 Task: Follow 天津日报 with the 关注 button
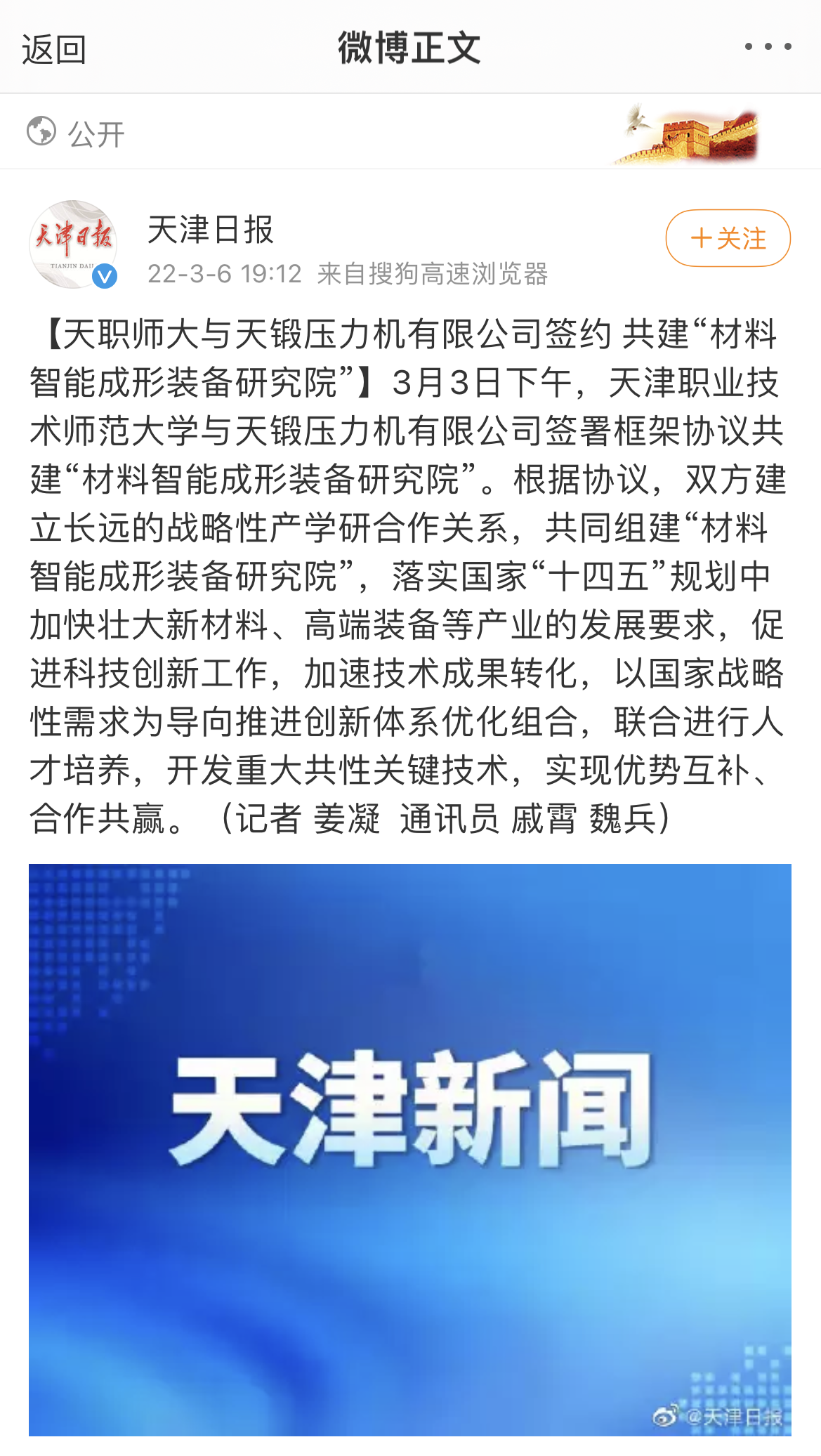(728, 238)
